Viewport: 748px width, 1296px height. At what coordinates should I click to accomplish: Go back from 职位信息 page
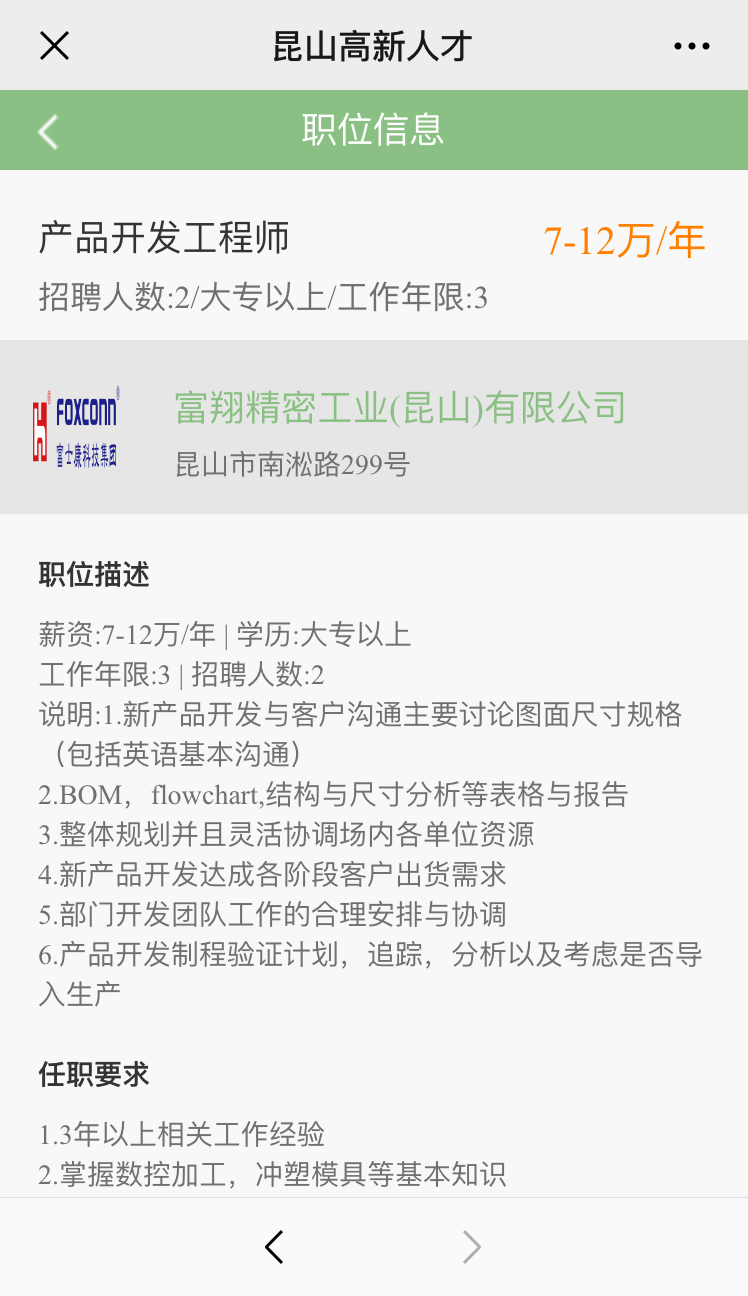(48, 131)
